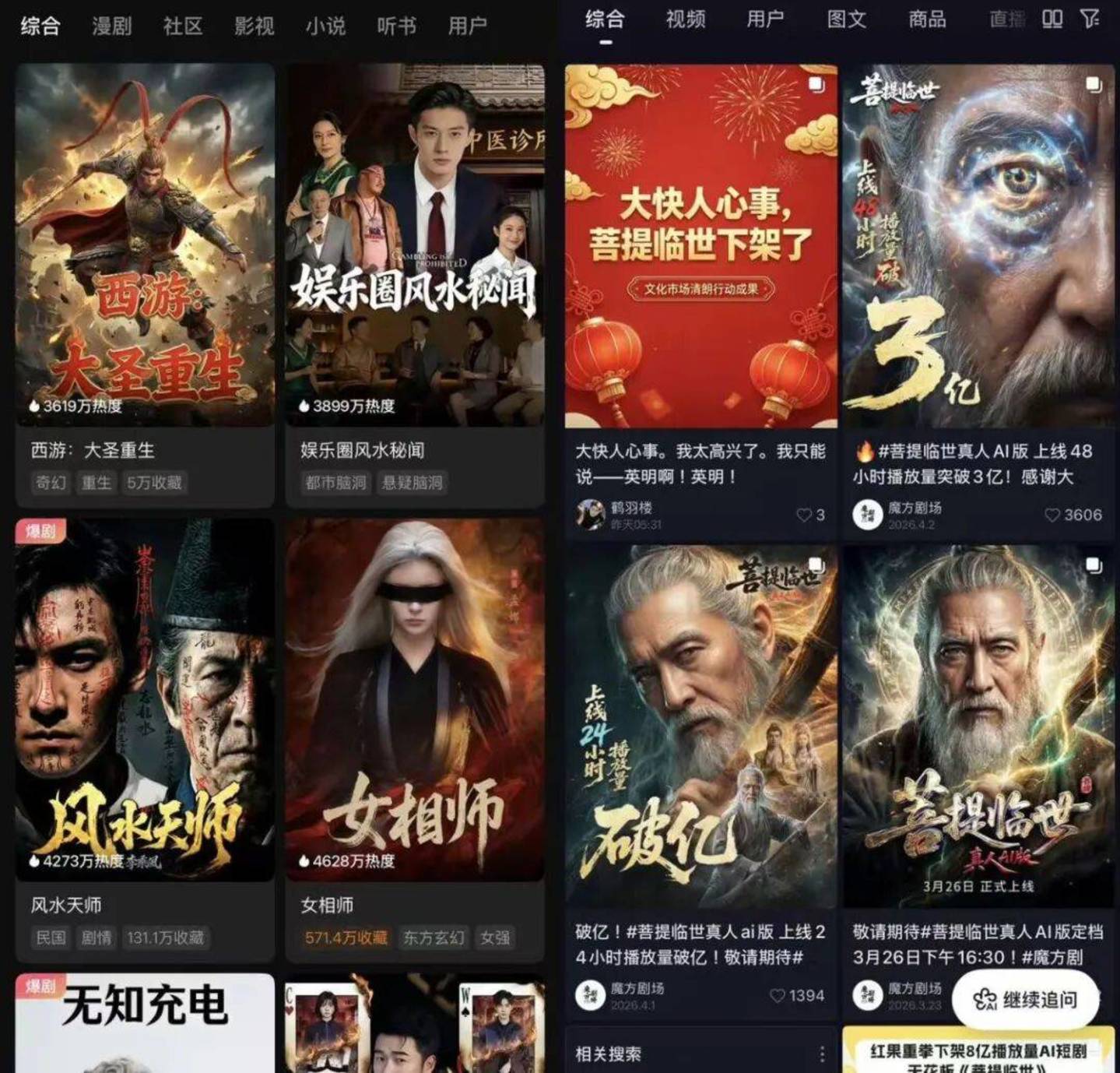Open the 影视 tab

[x=254, y=26]
